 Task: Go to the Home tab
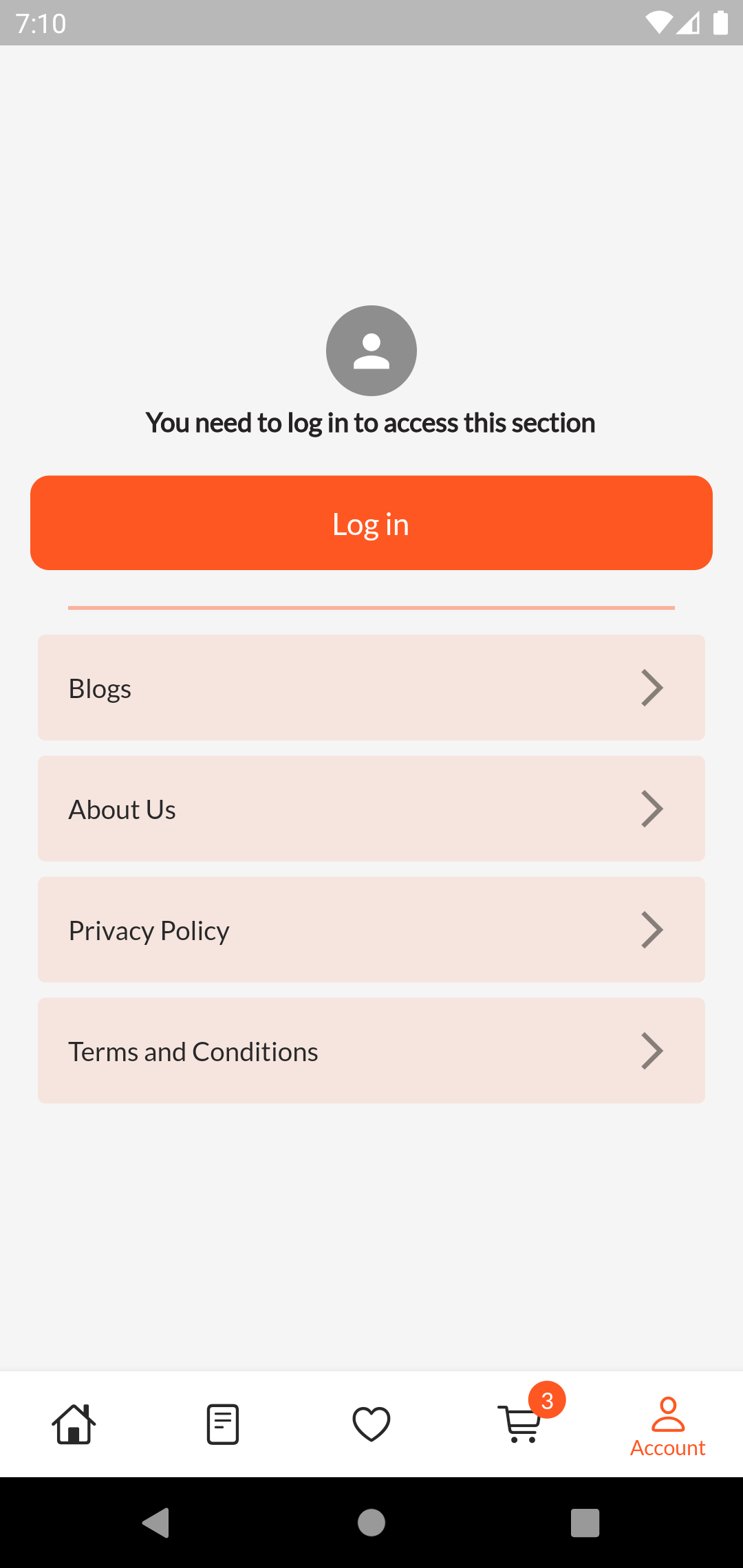(x=74, y=1424)
